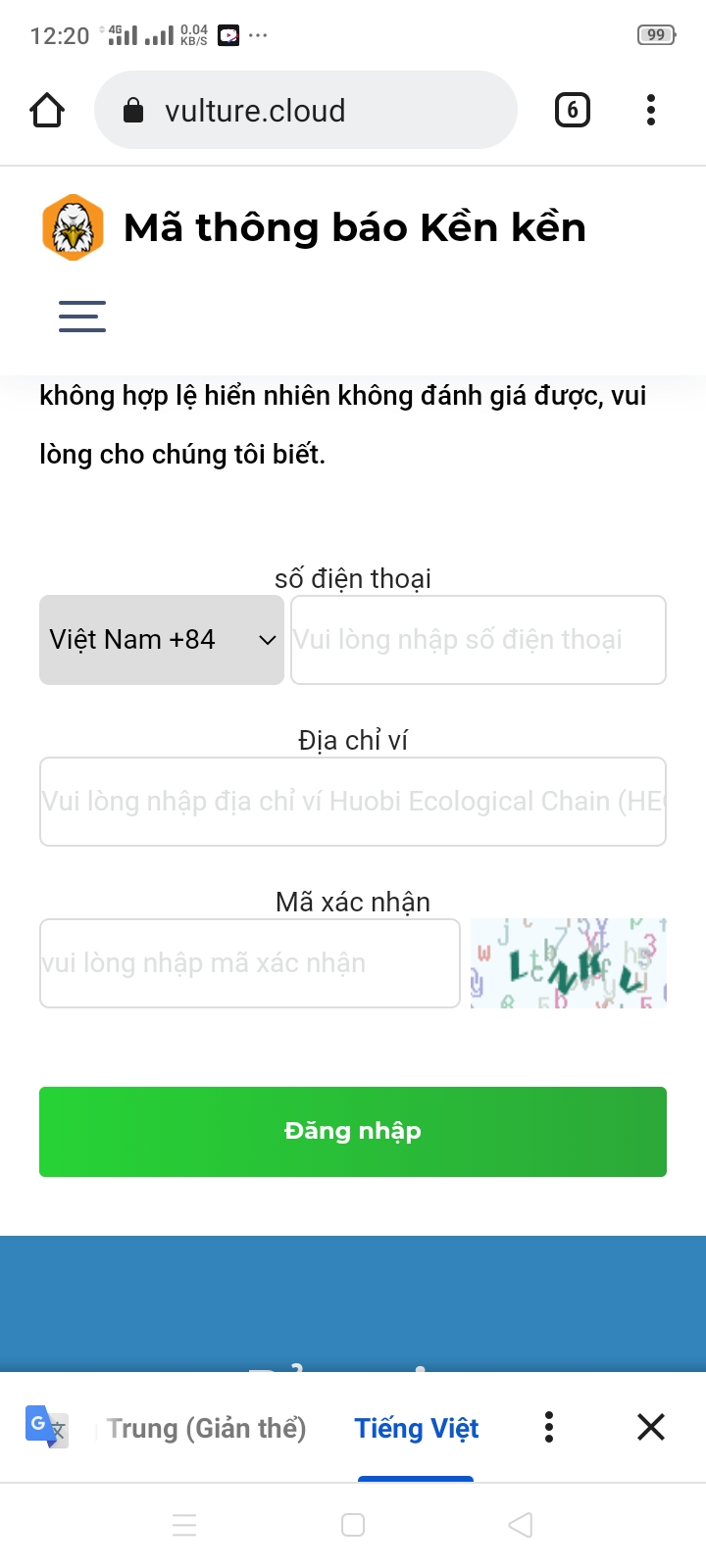Tap the verification code input field
Viewport: 706px width, 1568px height.
250,963
